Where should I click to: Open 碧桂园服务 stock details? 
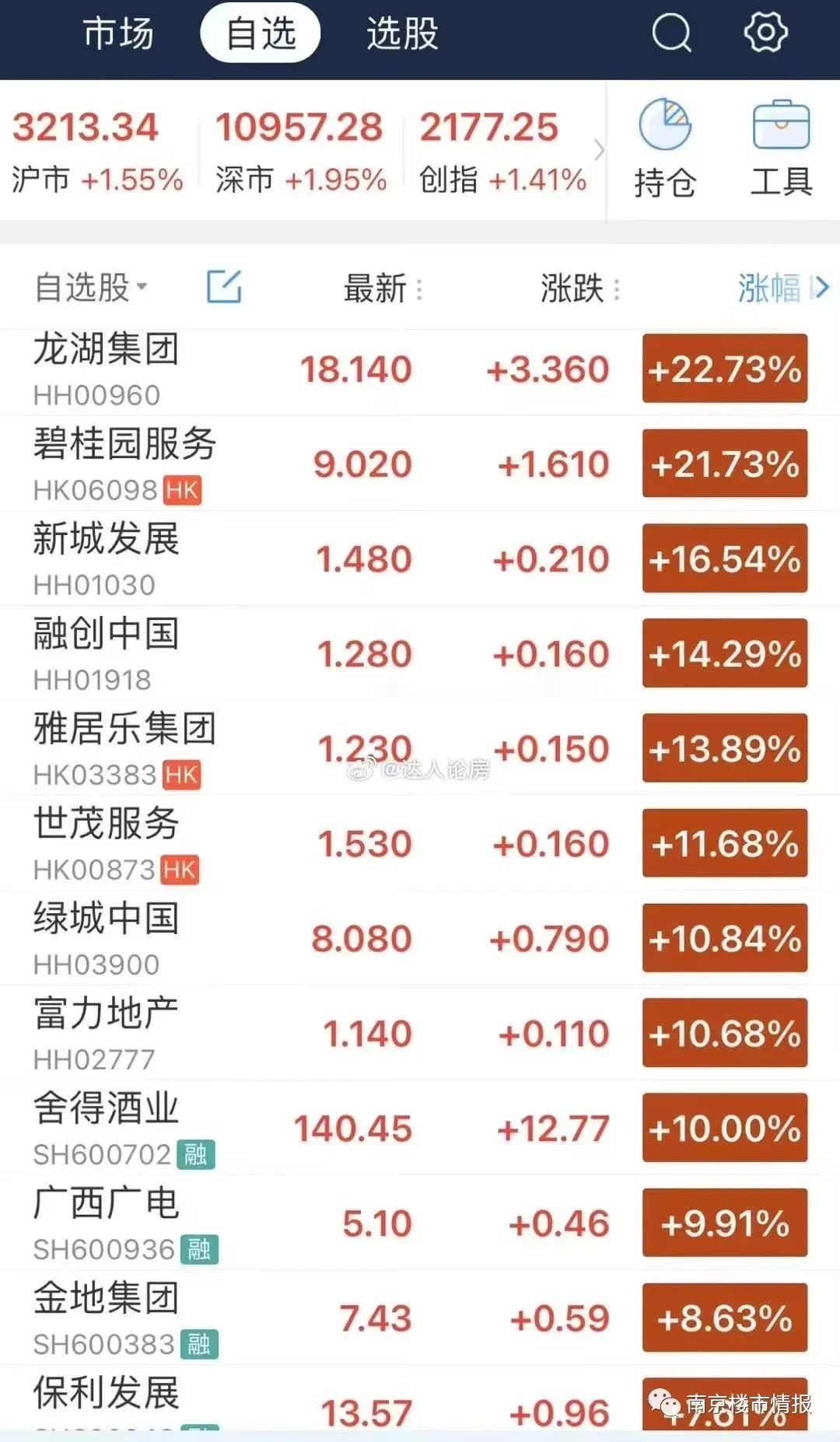pyautogui.click(x=420, y=464)
